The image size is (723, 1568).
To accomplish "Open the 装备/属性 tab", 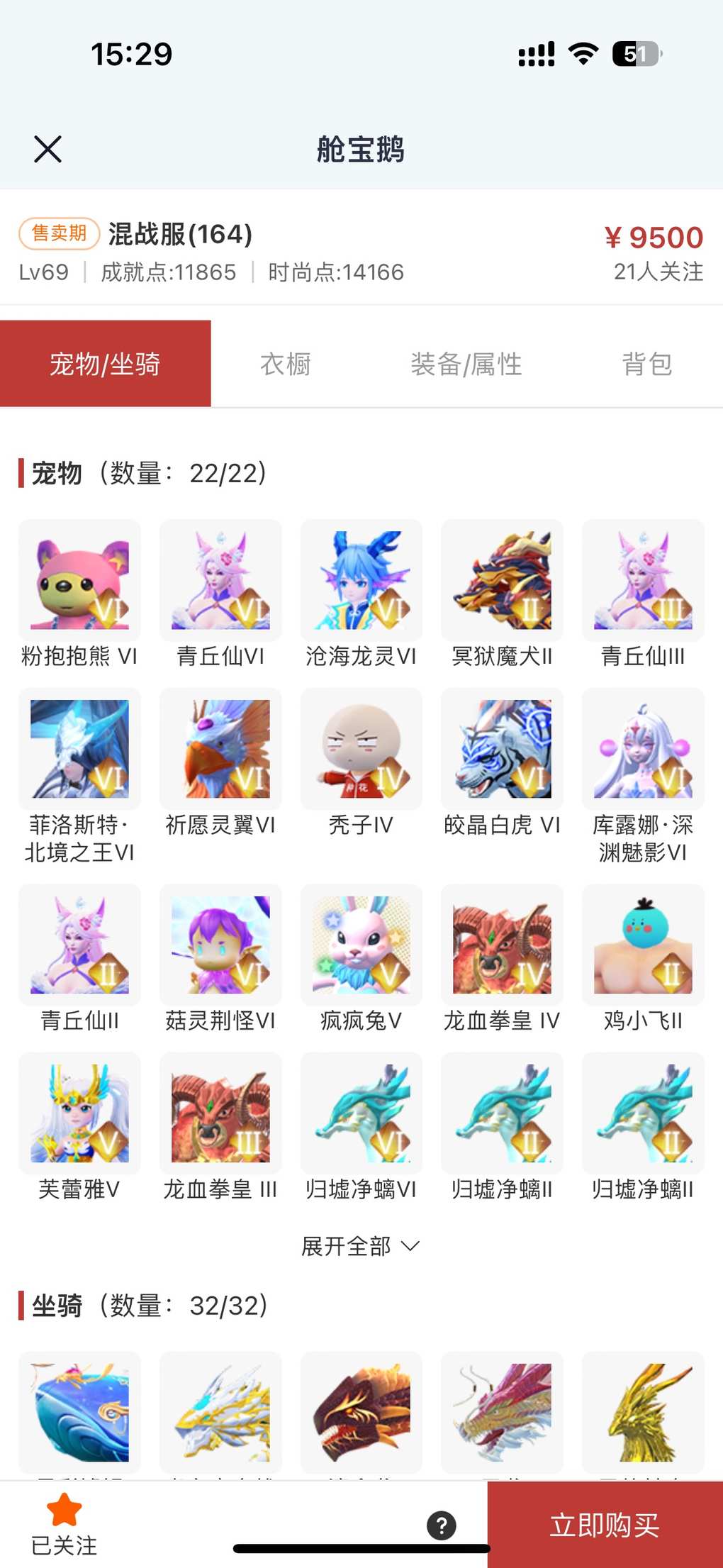I will click(466, 365).
